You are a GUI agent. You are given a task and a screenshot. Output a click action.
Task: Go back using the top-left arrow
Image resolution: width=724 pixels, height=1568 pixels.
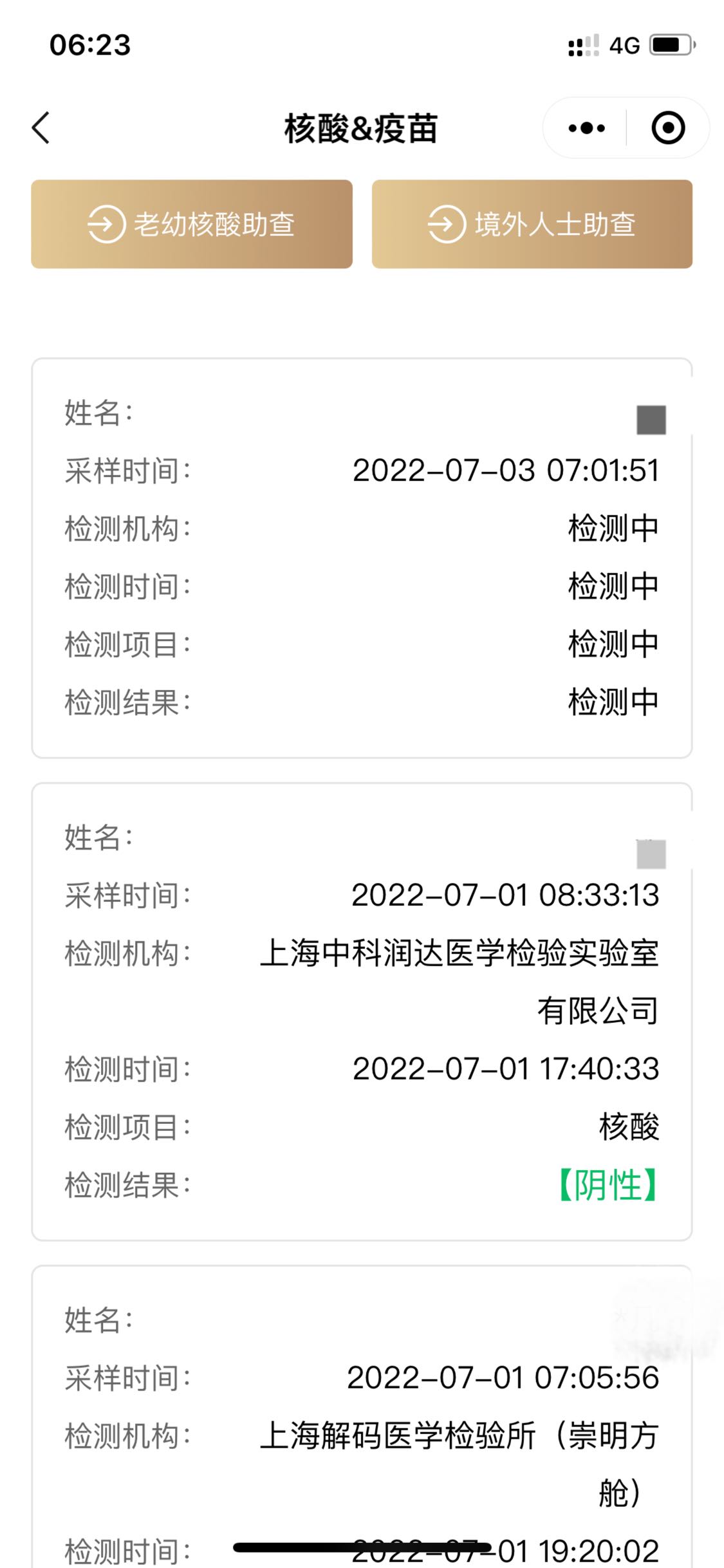click(41, 127)
